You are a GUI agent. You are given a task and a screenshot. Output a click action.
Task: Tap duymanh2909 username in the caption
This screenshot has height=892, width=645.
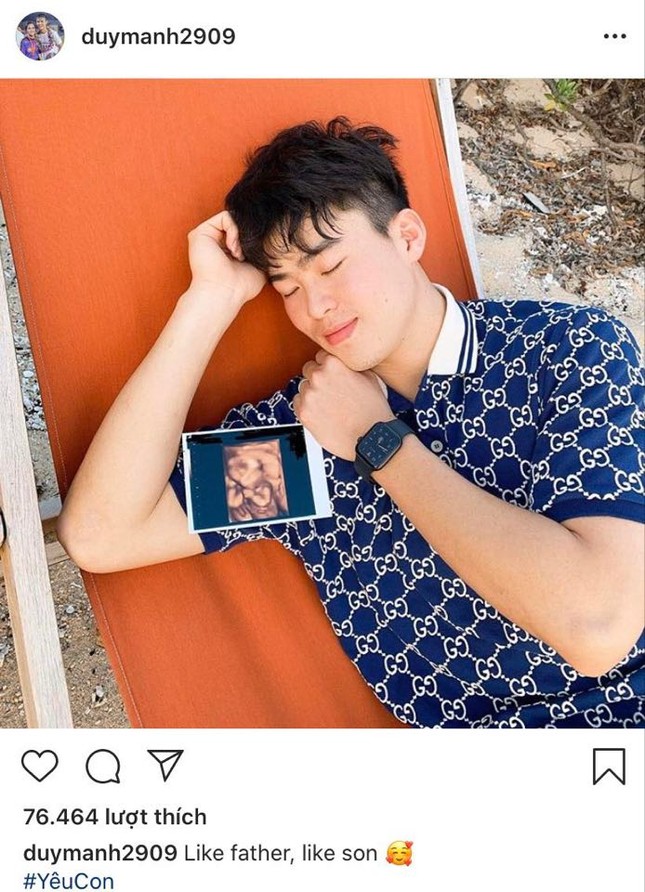(100, 853)
